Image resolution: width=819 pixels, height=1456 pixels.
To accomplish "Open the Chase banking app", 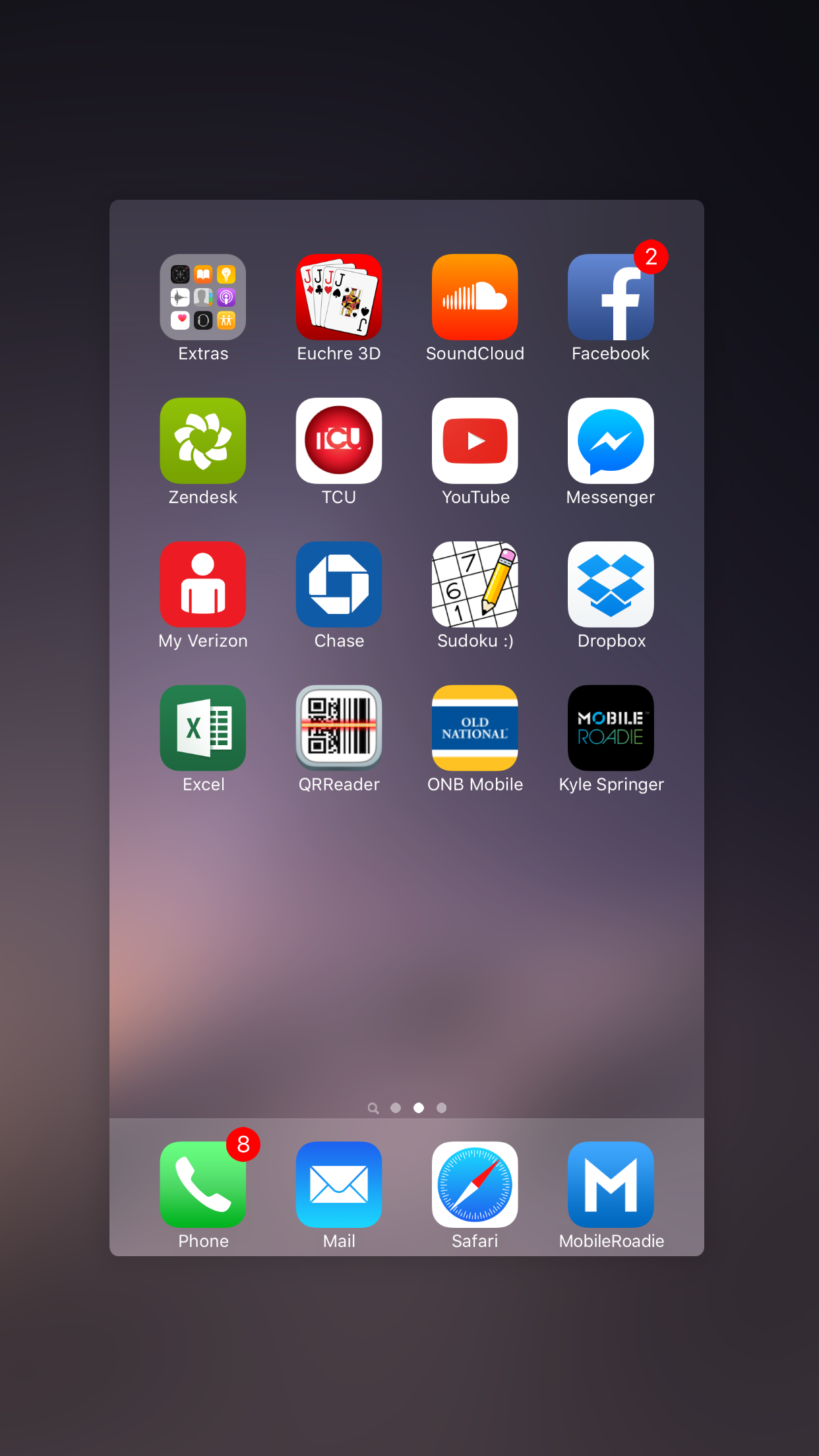I will pos(339,584).
